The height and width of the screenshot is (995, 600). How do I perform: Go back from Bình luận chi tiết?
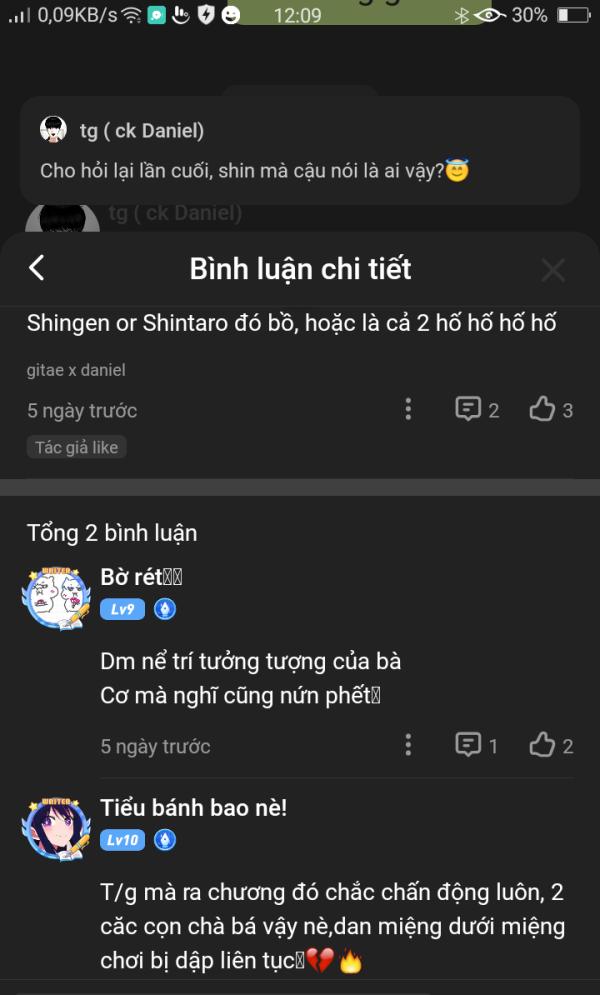coord(37,268)
